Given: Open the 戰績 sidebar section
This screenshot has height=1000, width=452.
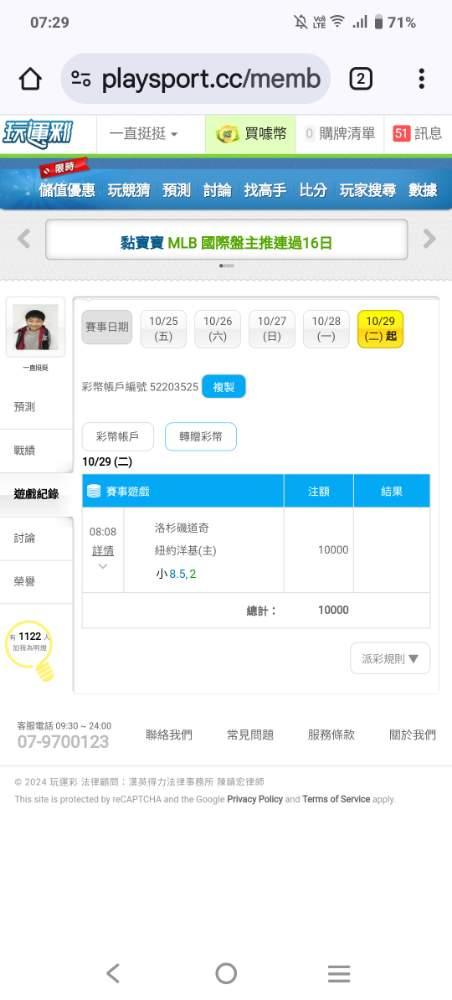Looking at the screenshot, I should click(x=24, y=450).
